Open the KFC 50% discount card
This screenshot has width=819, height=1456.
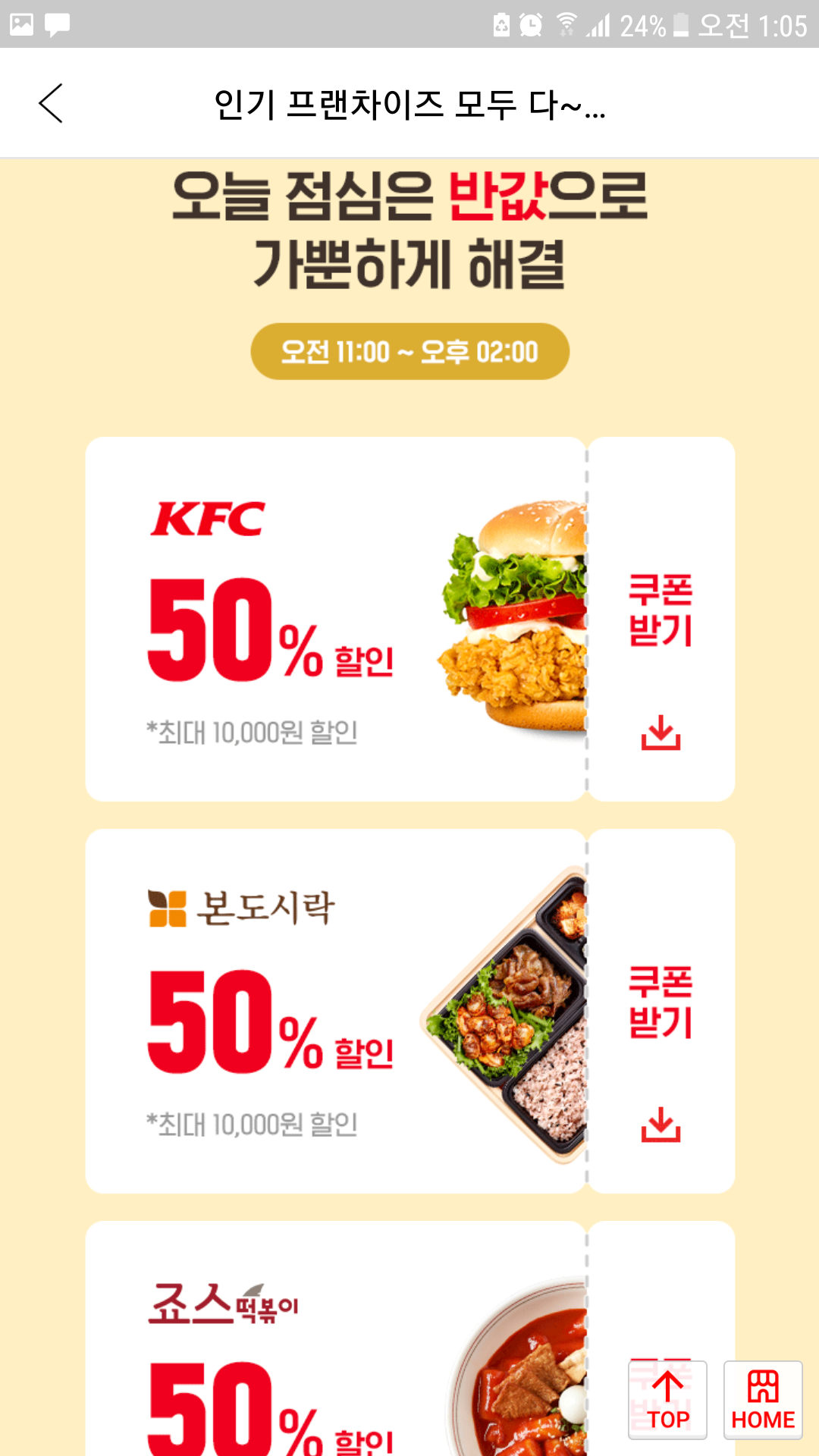click(335, 619)
